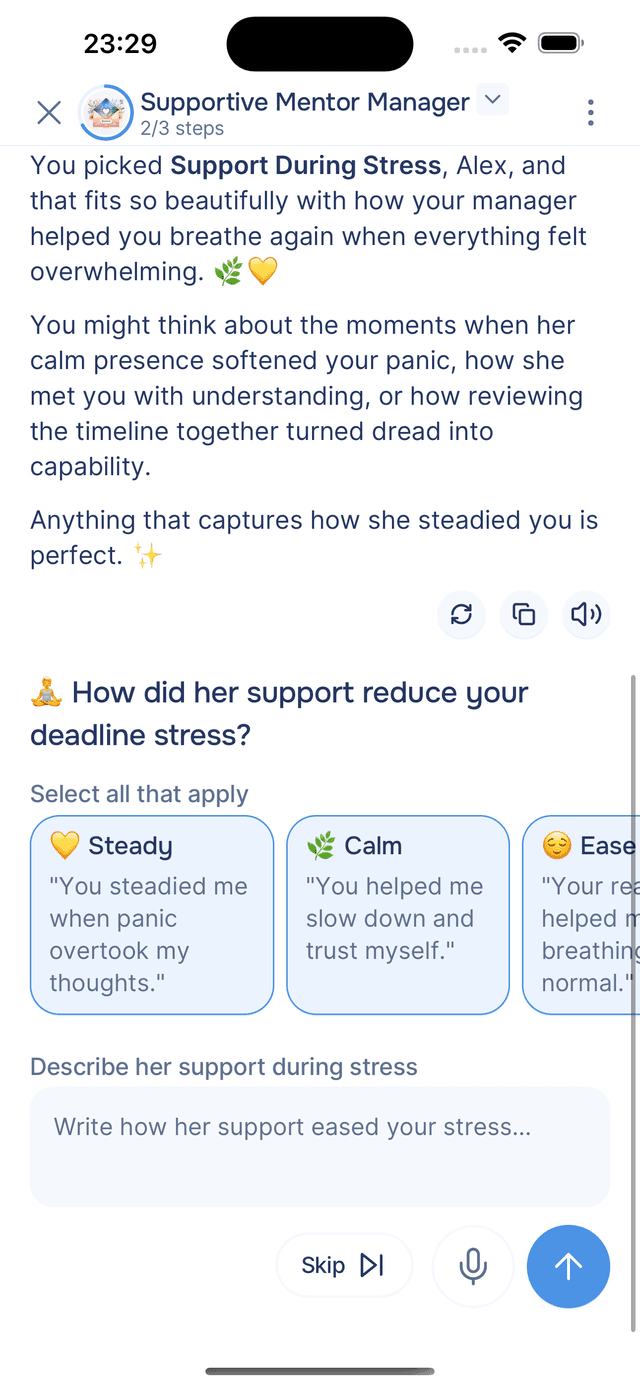Focus the stress support text field
The height and width of the screenshot is (1387, 640).
point(320,1146)
